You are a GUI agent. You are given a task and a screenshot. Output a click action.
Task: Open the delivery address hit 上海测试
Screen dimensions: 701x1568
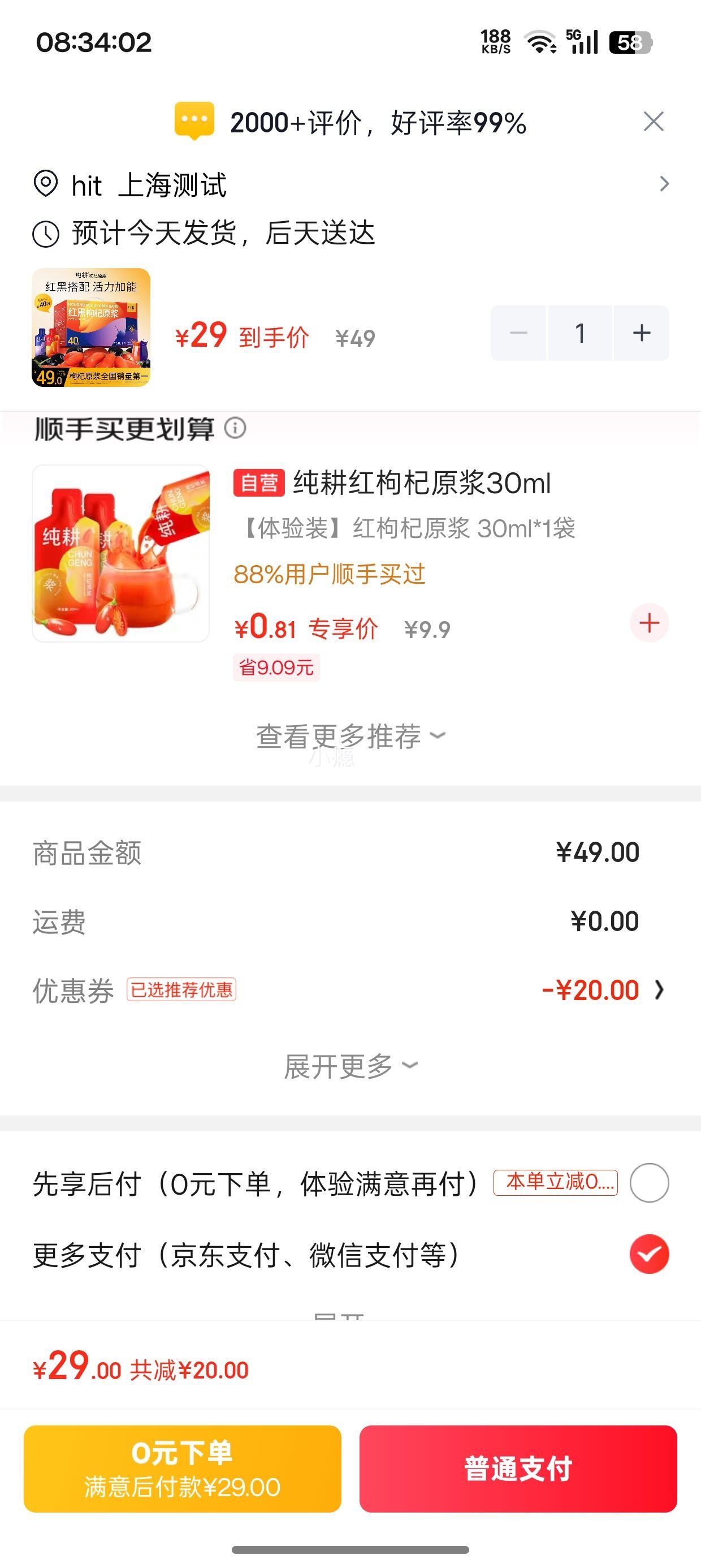click(x=350, y=184)
